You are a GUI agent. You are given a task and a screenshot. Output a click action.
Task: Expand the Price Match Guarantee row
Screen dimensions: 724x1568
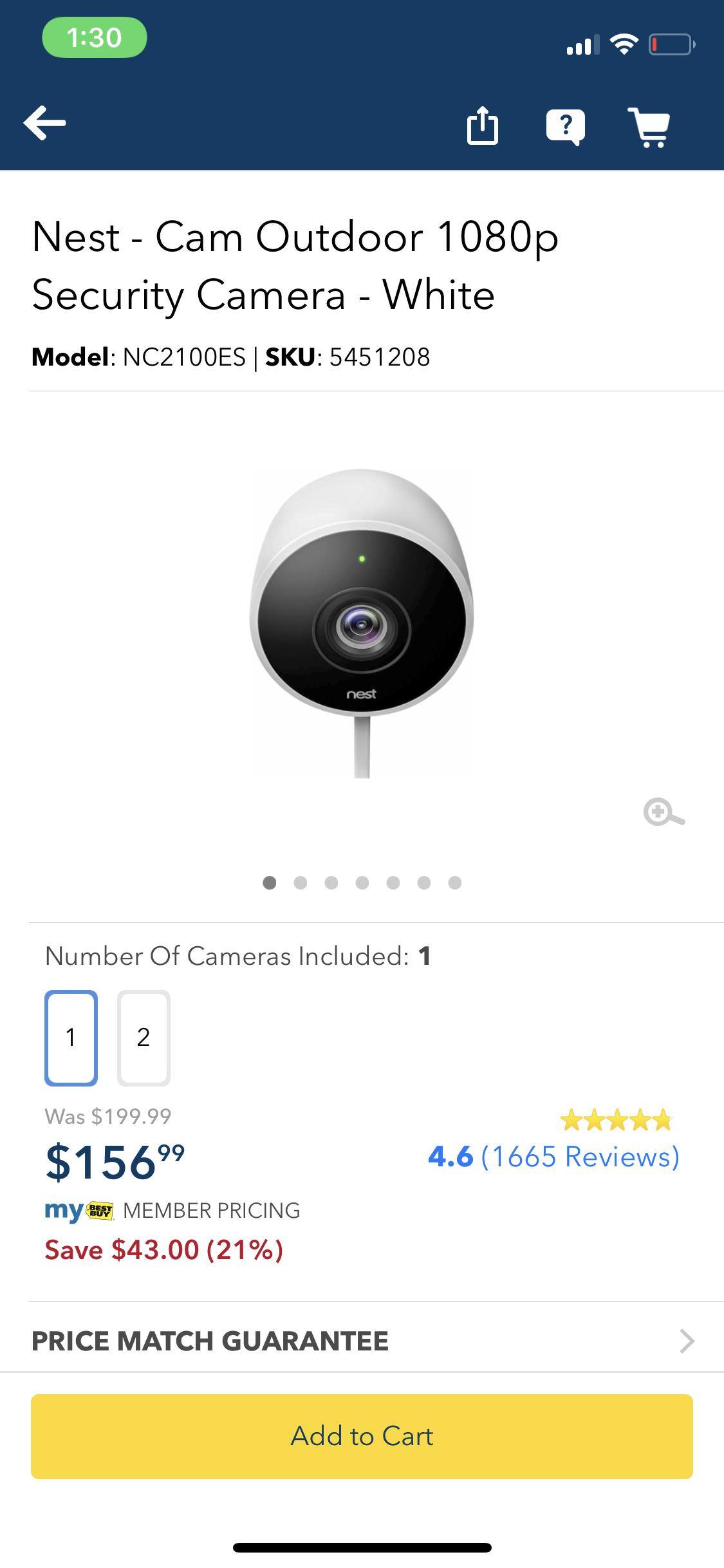coord(362,1341)
